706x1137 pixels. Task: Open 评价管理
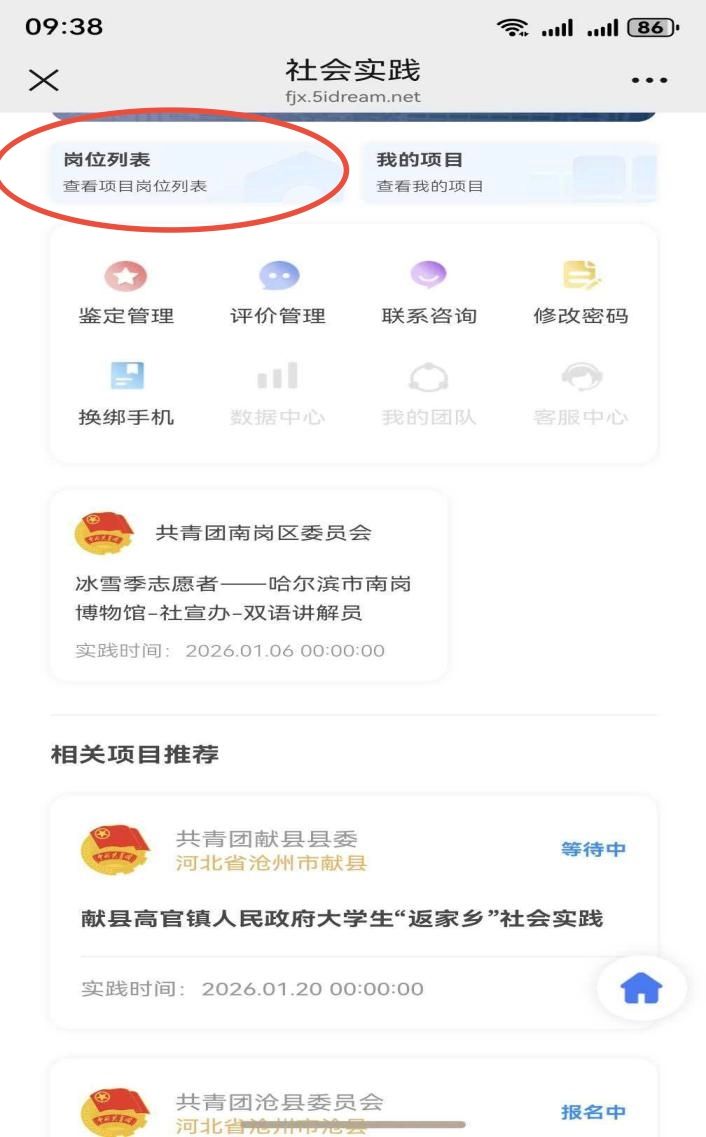click(278, 293)
